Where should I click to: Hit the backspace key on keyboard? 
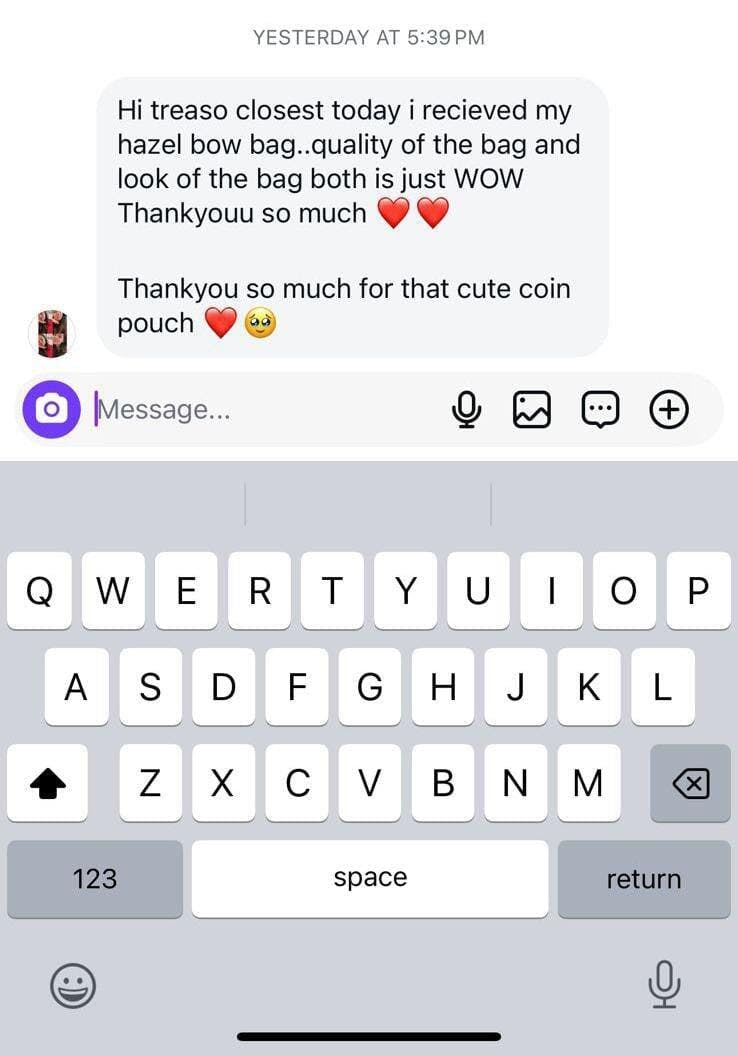[690, 784]
